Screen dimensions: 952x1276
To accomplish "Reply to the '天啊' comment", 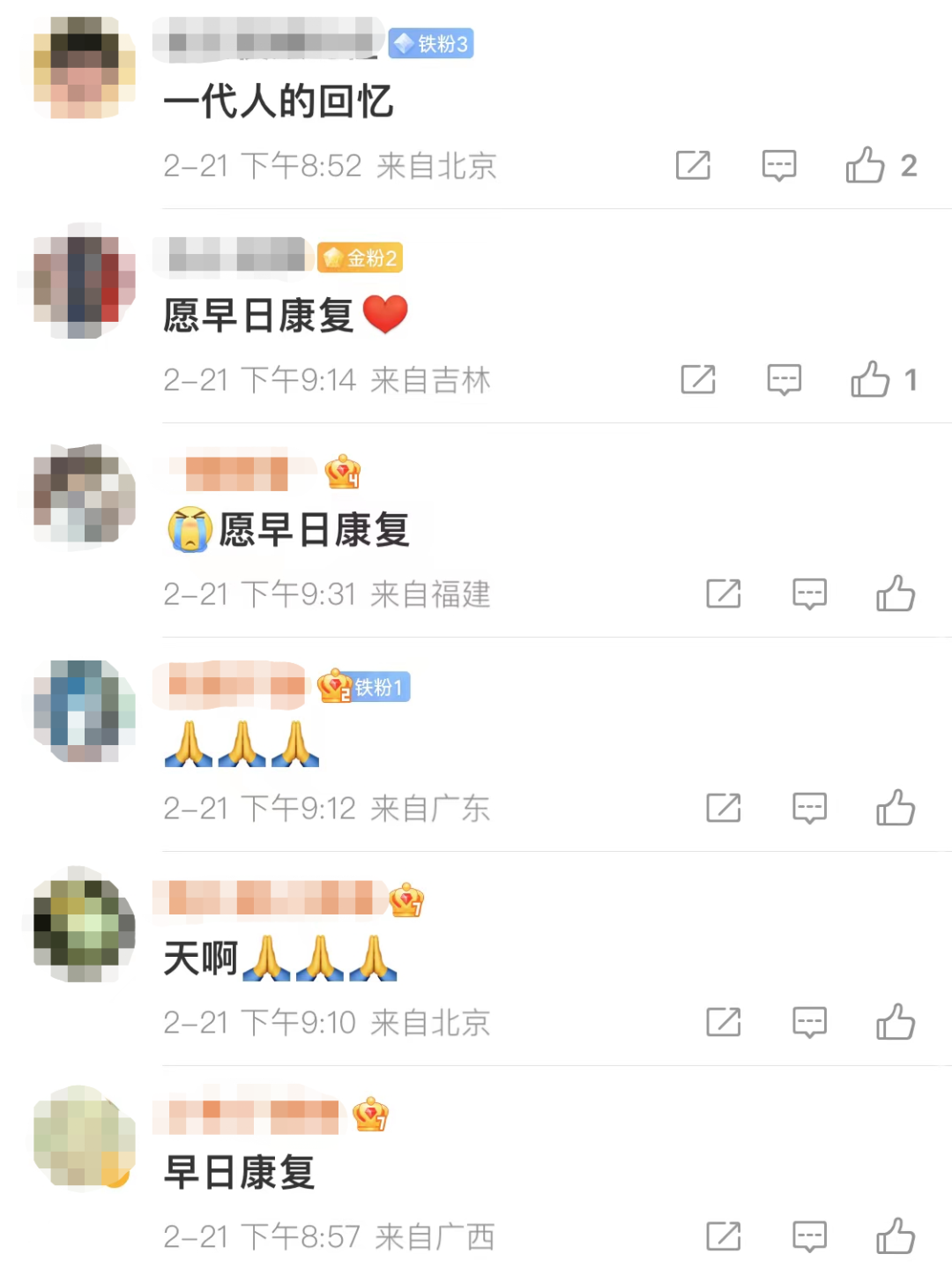I will coord(809,1022).
